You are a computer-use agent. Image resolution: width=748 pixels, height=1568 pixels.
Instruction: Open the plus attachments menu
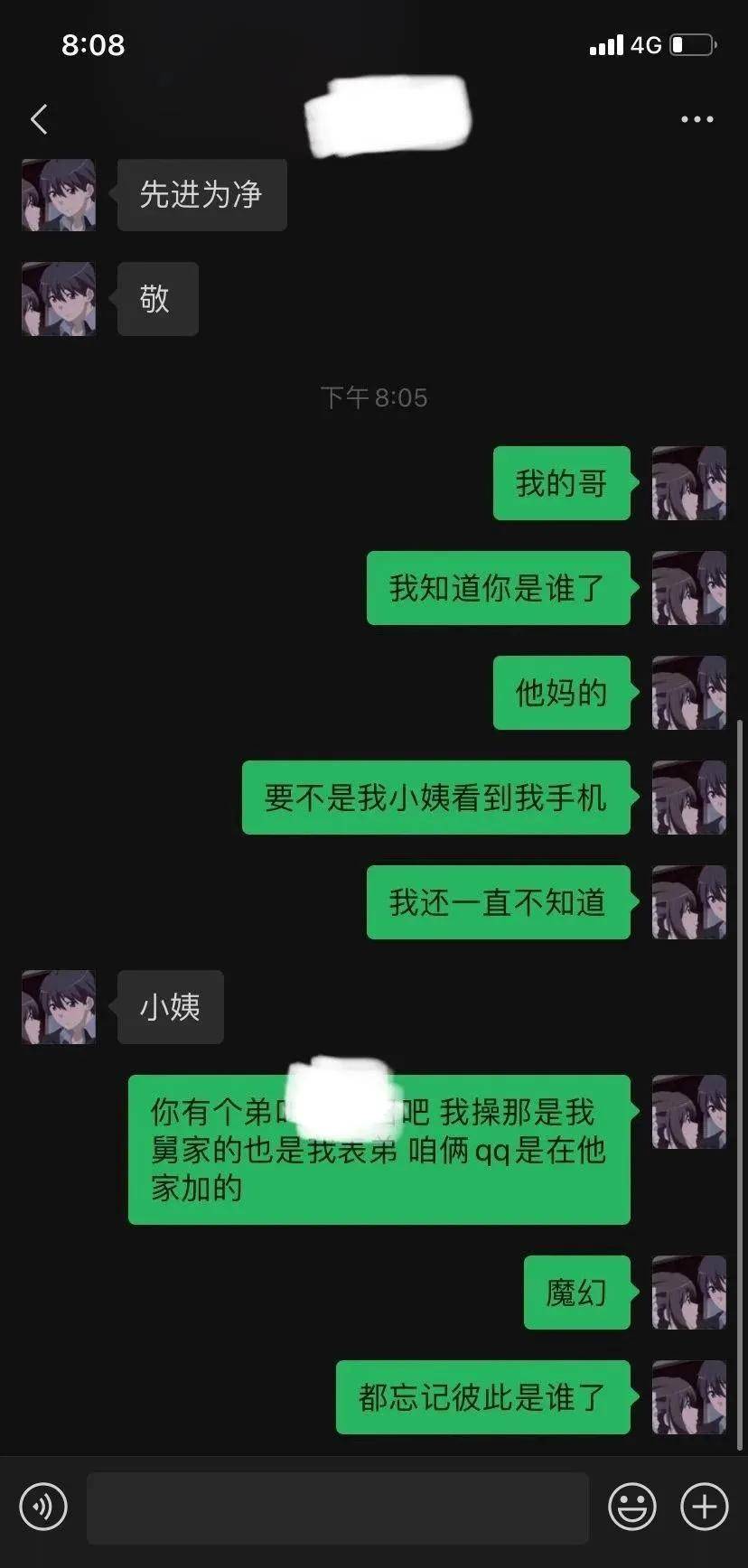[x=704, y=1507]
